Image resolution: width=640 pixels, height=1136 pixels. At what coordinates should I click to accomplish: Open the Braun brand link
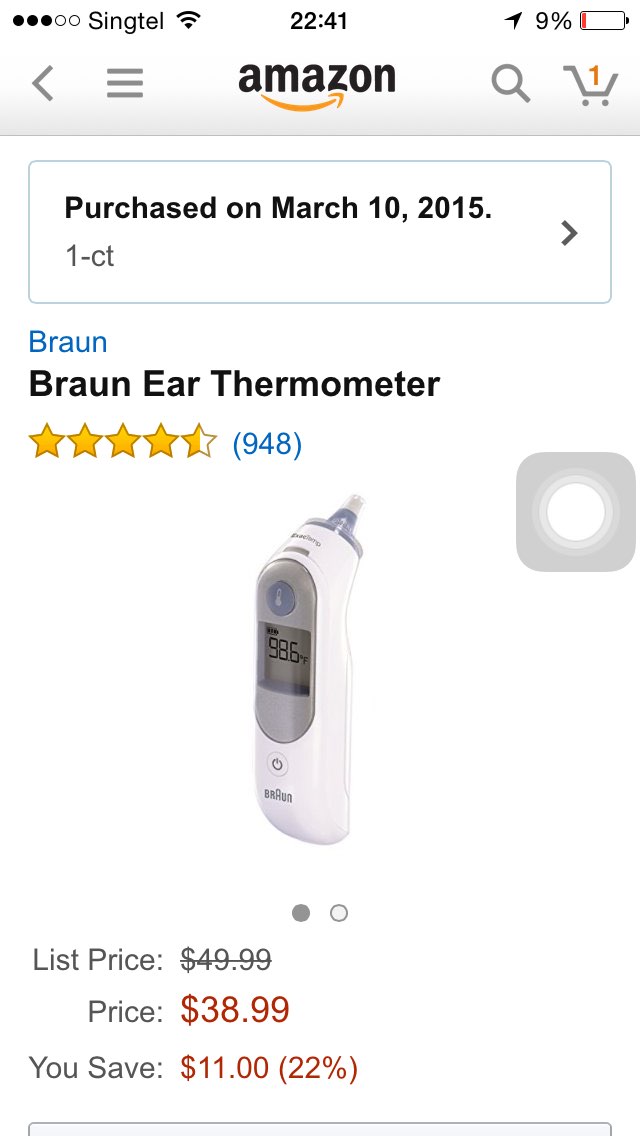coord(68,342)
